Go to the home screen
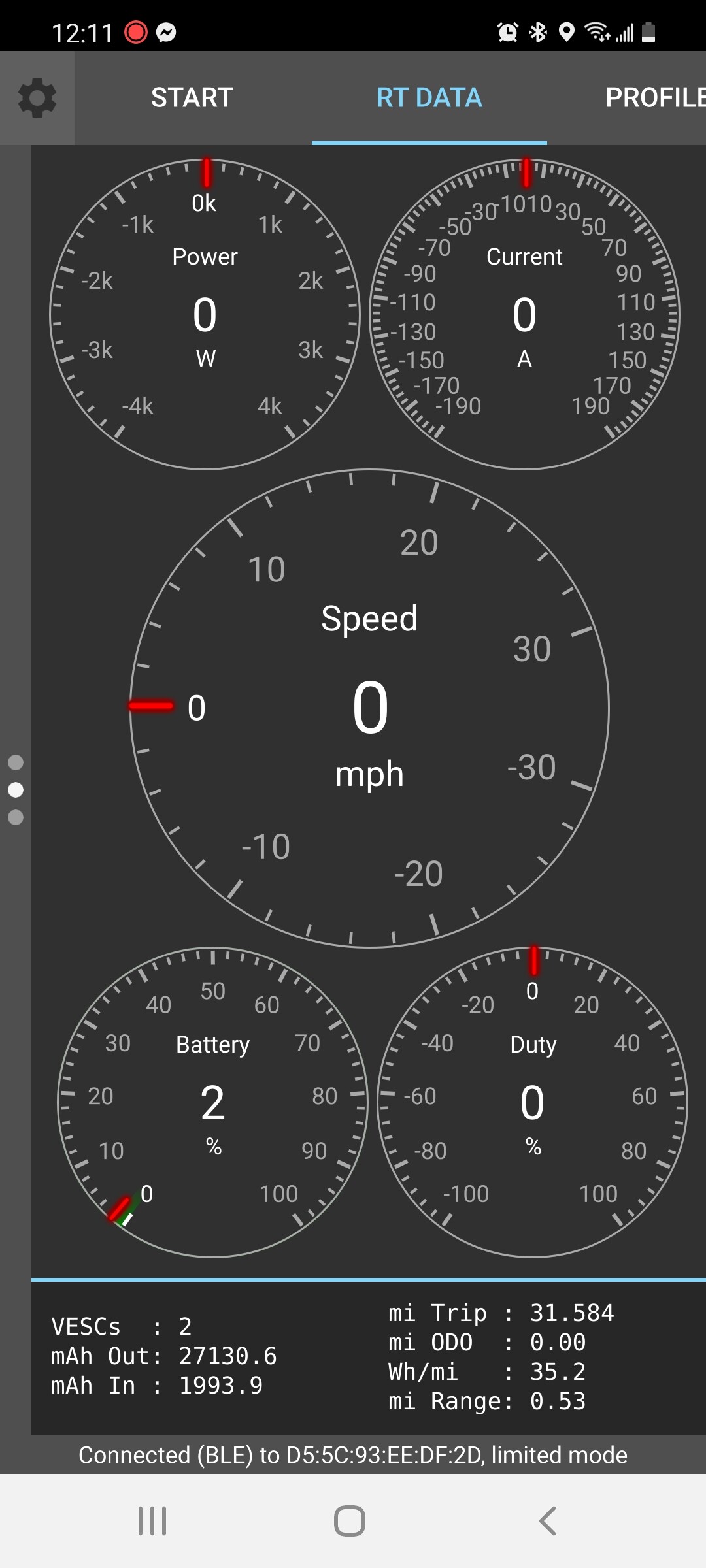Screen dimensions: 706x1568 (350, 1521)
